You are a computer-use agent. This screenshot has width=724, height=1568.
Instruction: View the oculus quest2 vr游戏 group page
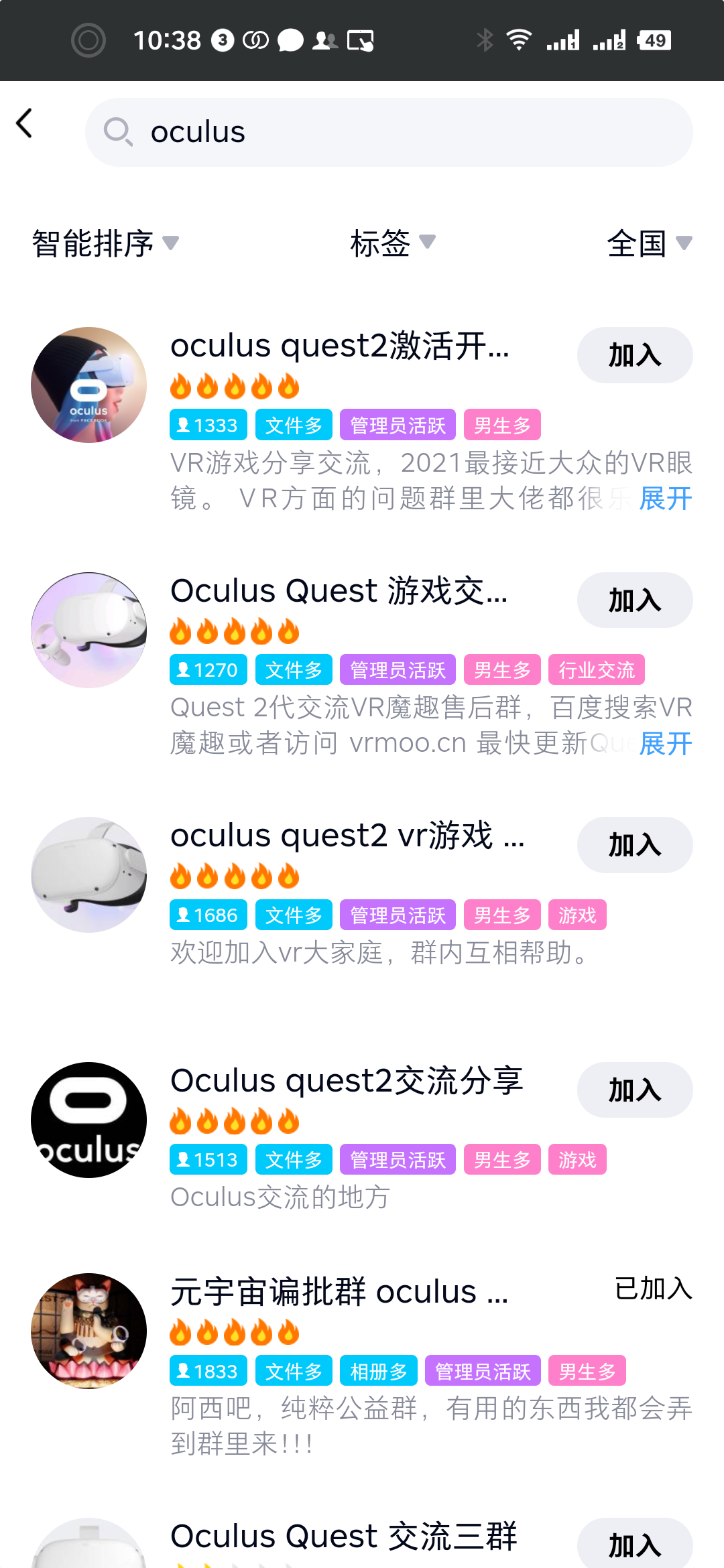(346, 836)
